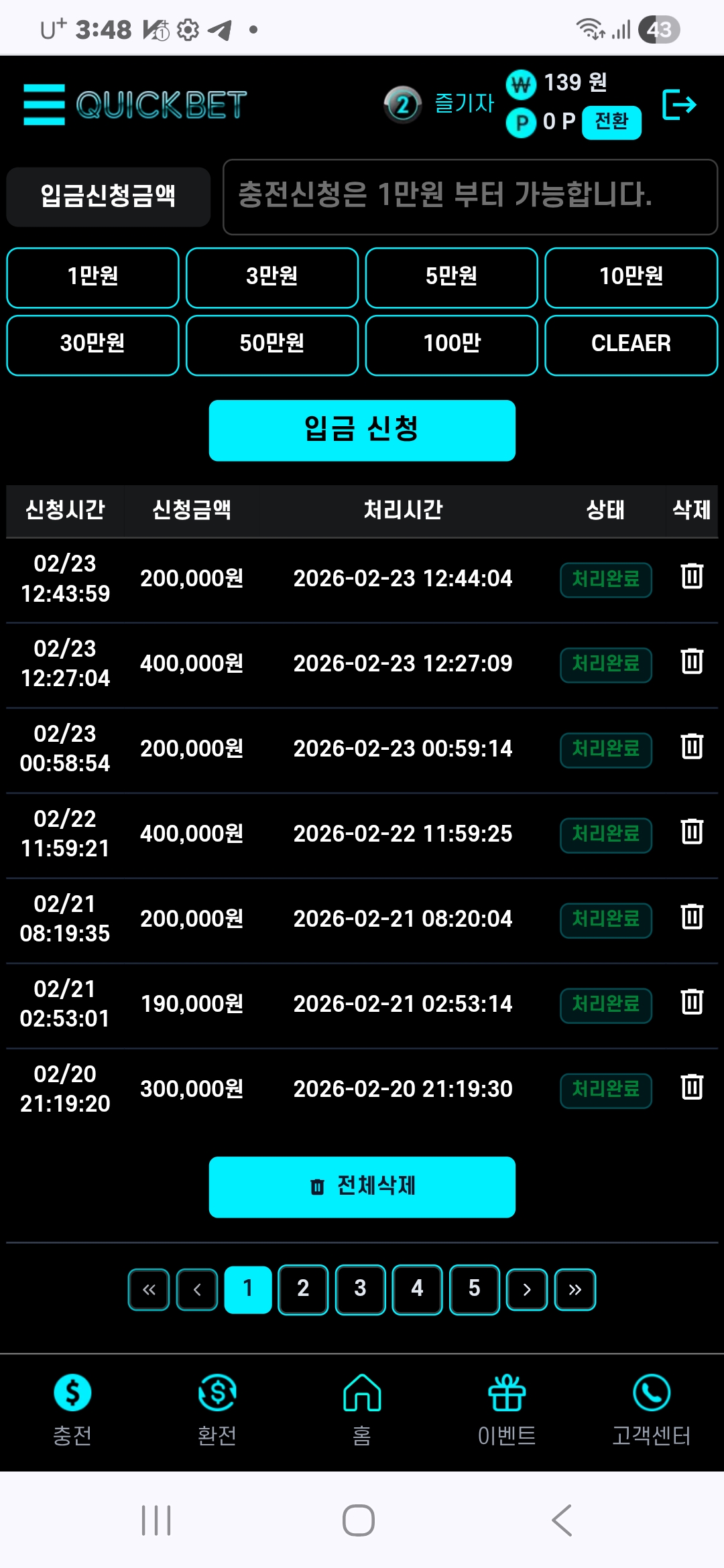This screenshot has height=1568, width=724.
Task: Remove the 02/20 21:19:20 record
Action: pos(692,1087)
